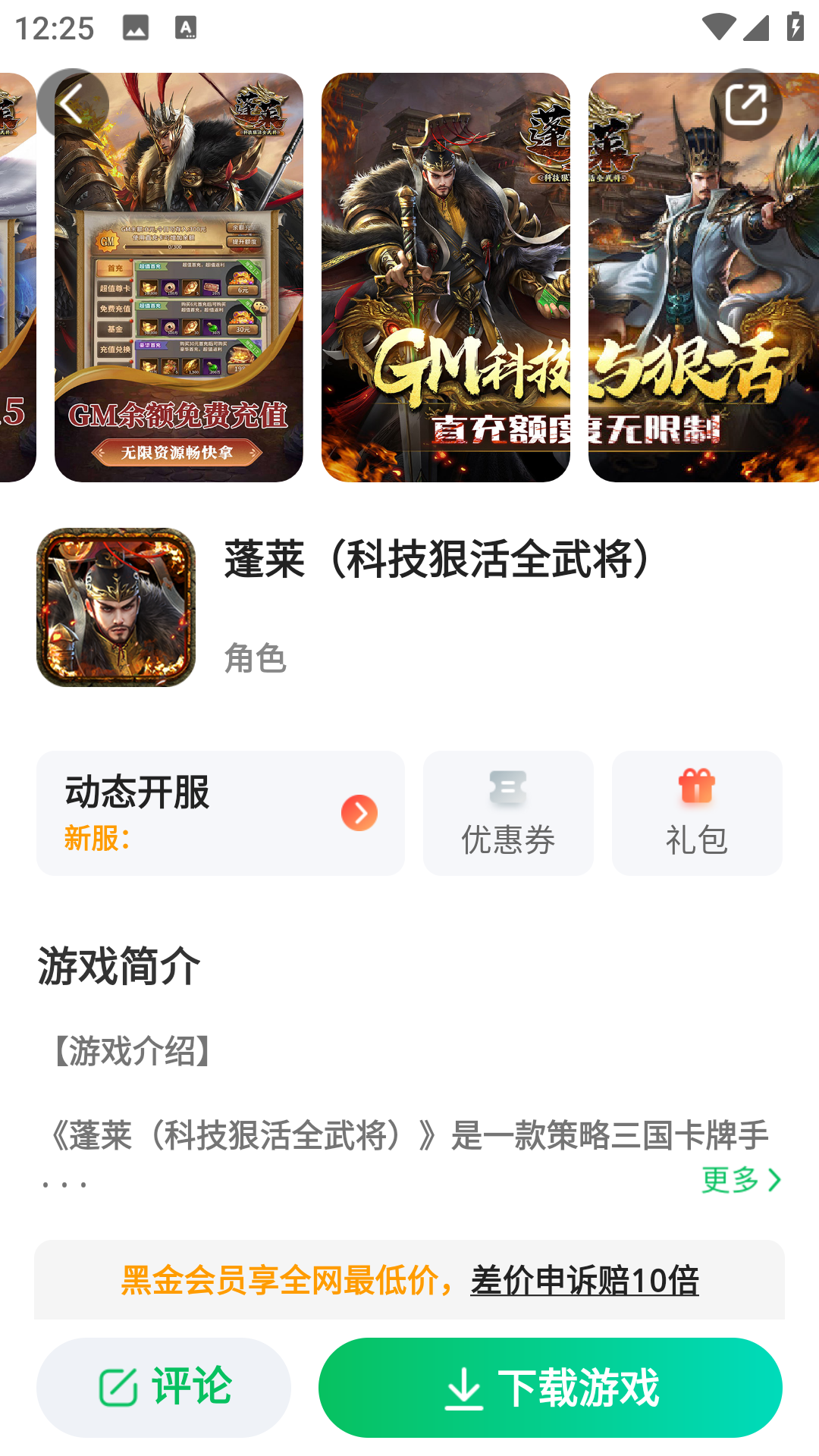The image size is (819, 1456).
Task: Tap the download arrow icon on 下载游戏
Action: pos(465,1387)
